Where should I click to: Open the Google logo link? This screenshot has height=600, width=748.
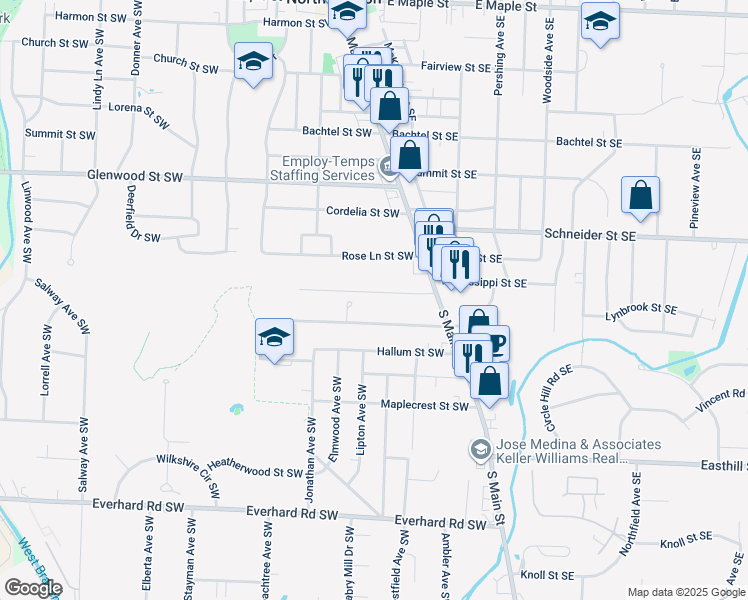(x=33, y=588)
